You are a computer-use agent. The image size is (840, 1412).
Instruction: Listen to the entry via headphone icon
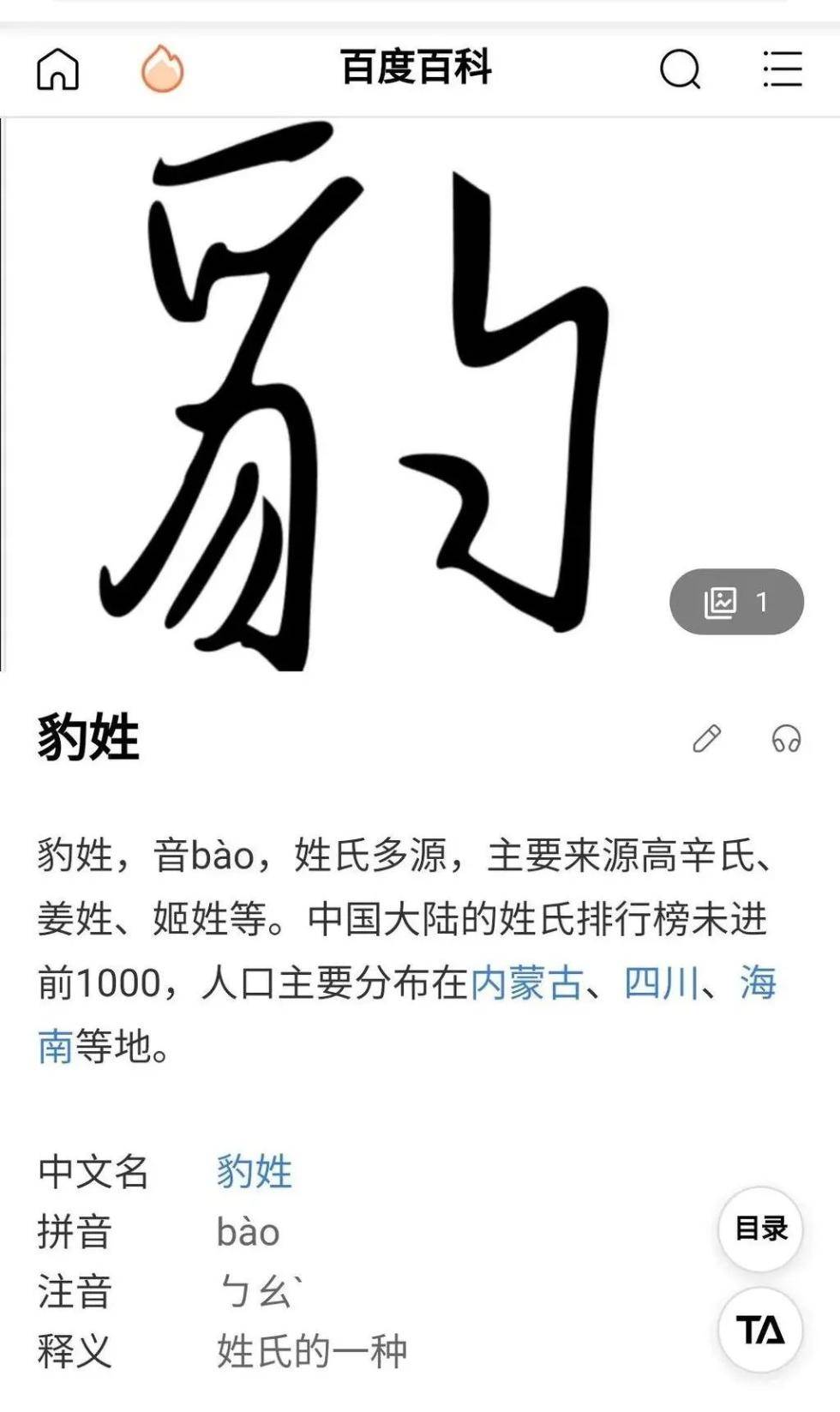tap(786, 738)
